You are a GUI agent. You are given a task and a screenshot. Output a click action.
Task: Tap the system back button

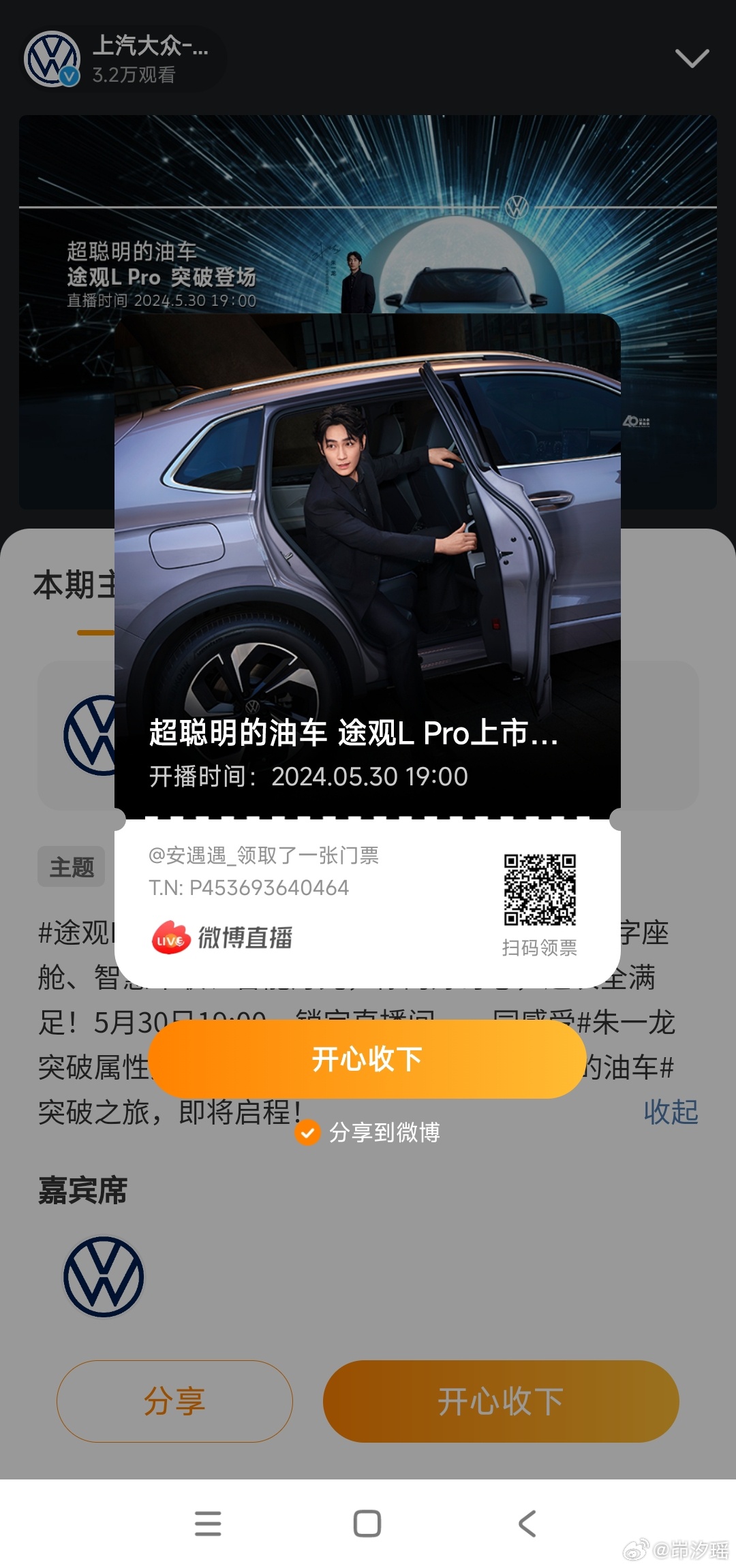tap(527, 1524)
